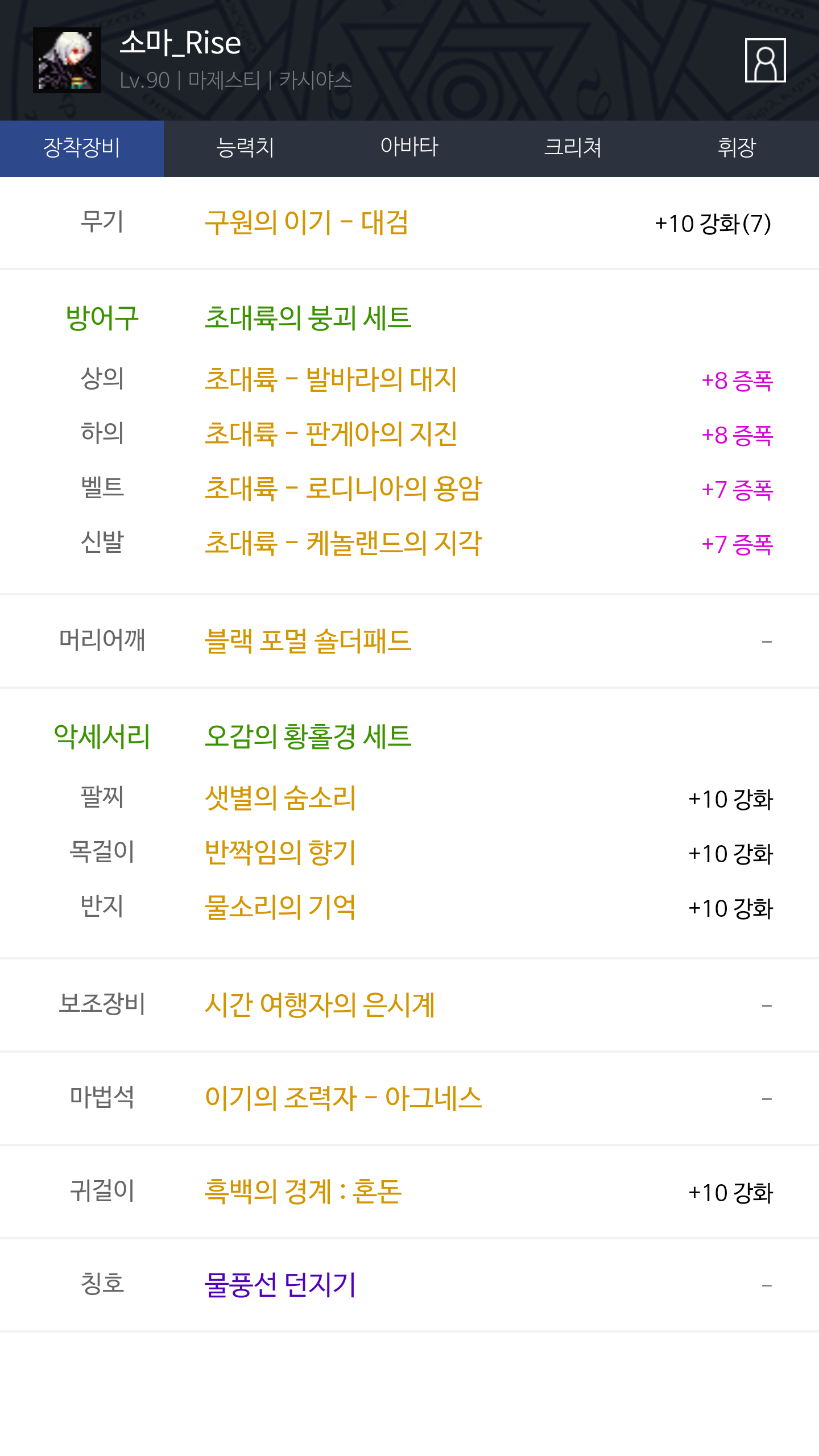Switch to the 능력치 tab
This screenshot has width=819, height=1456.
246,148
